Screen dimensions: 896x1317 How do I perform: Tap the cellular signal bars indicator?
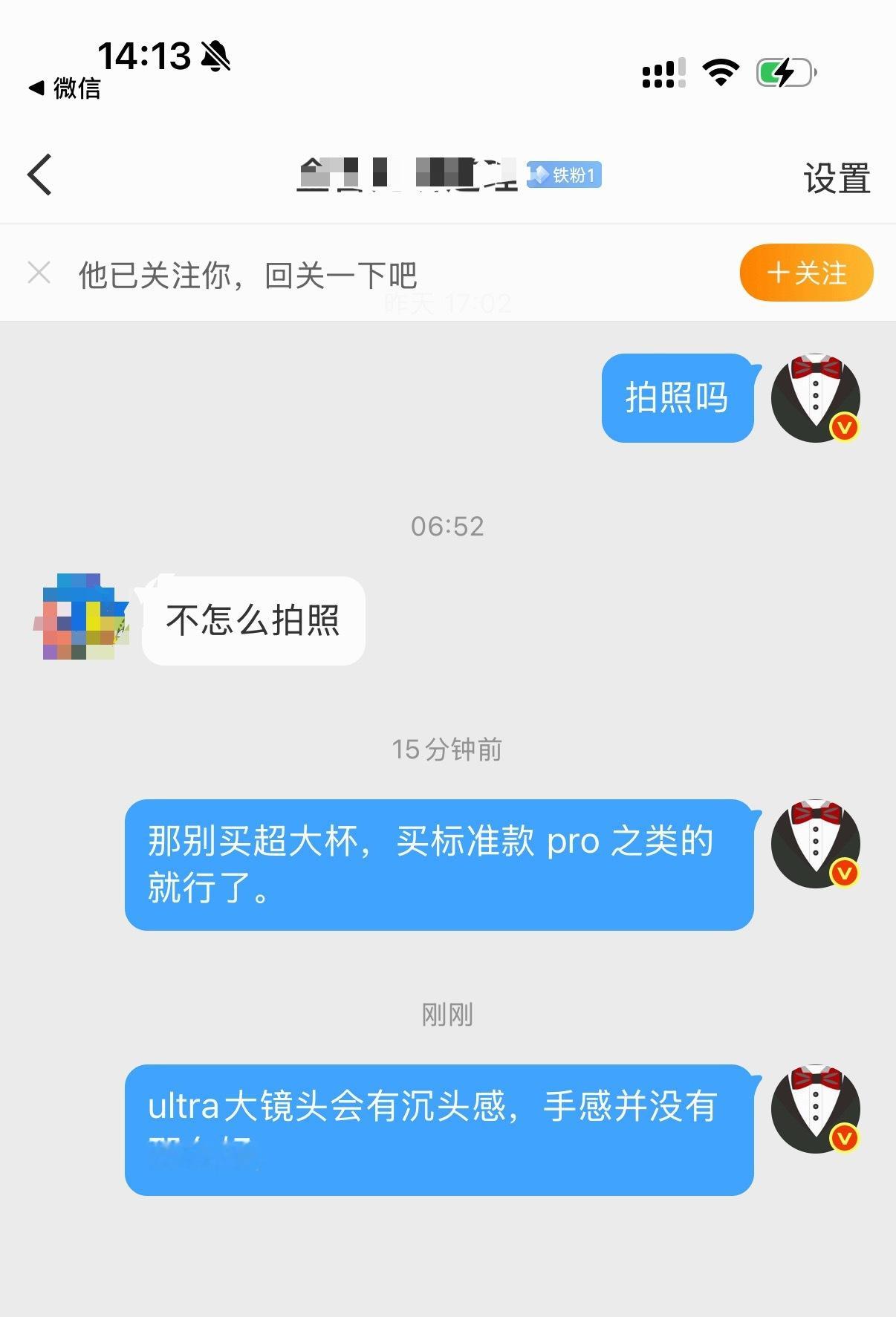tap(660, 71)
